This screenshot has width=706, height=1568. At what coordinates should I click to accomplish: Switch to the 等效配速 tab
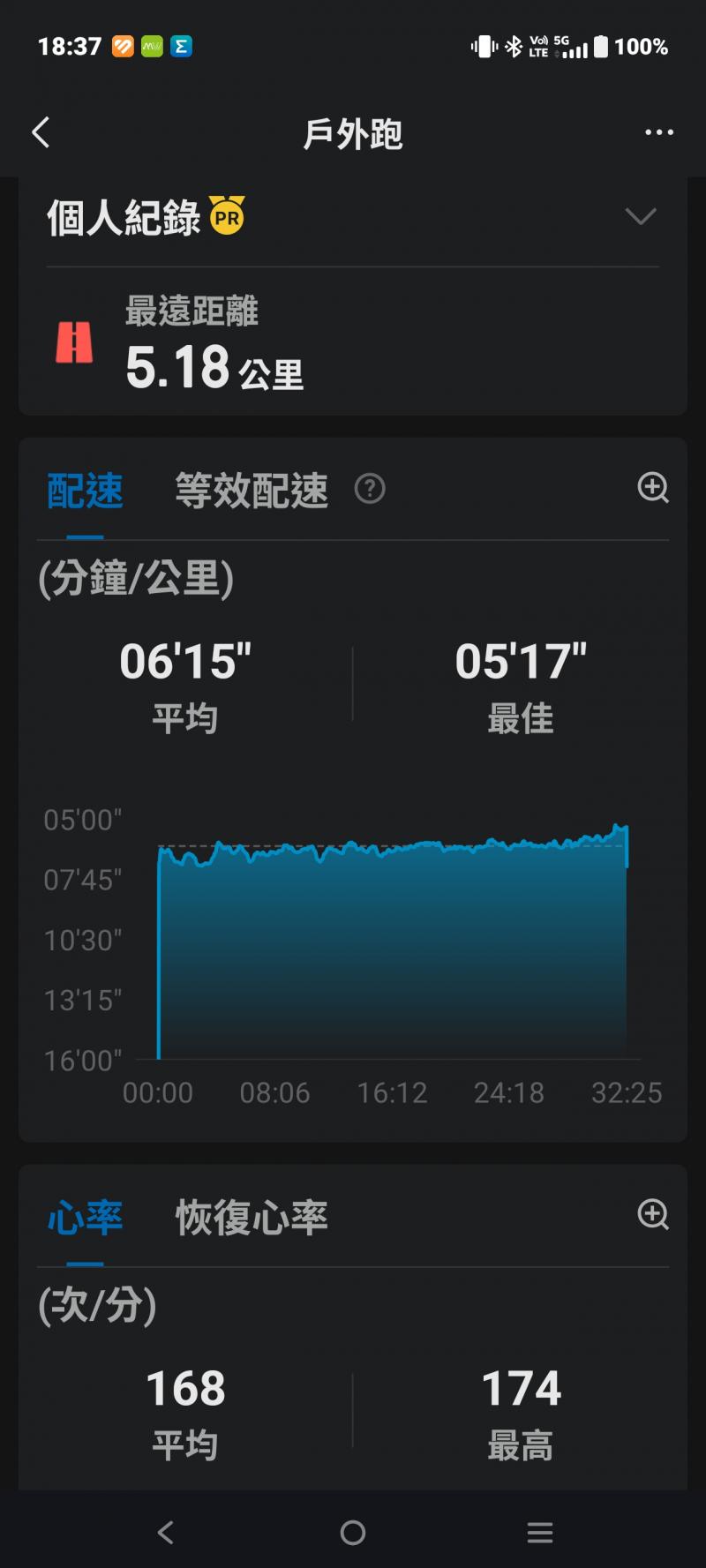(x=252, y=491)
